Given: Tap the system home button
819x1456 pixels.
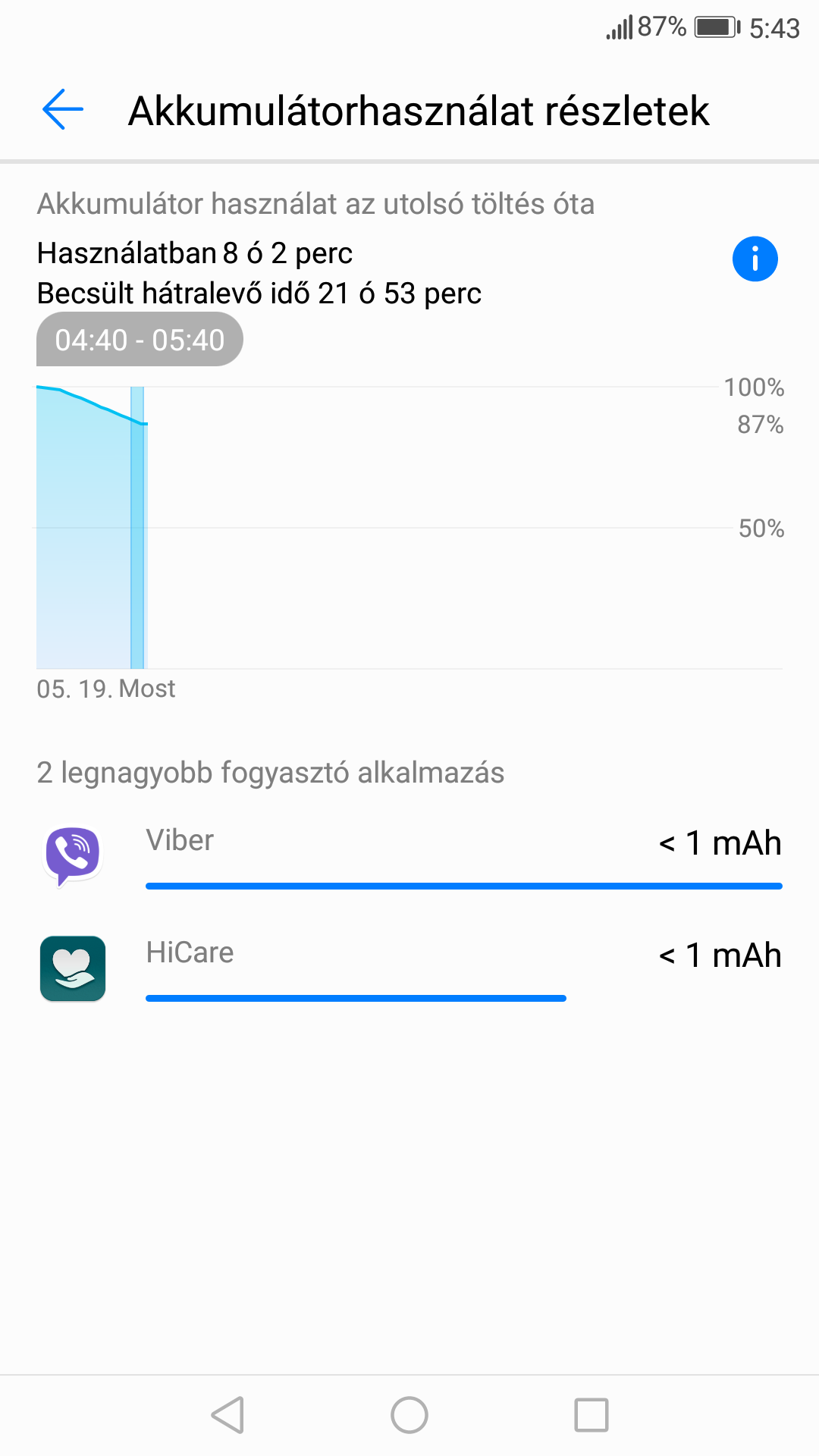Looking at the screenshot, I should pos(409,1415).
